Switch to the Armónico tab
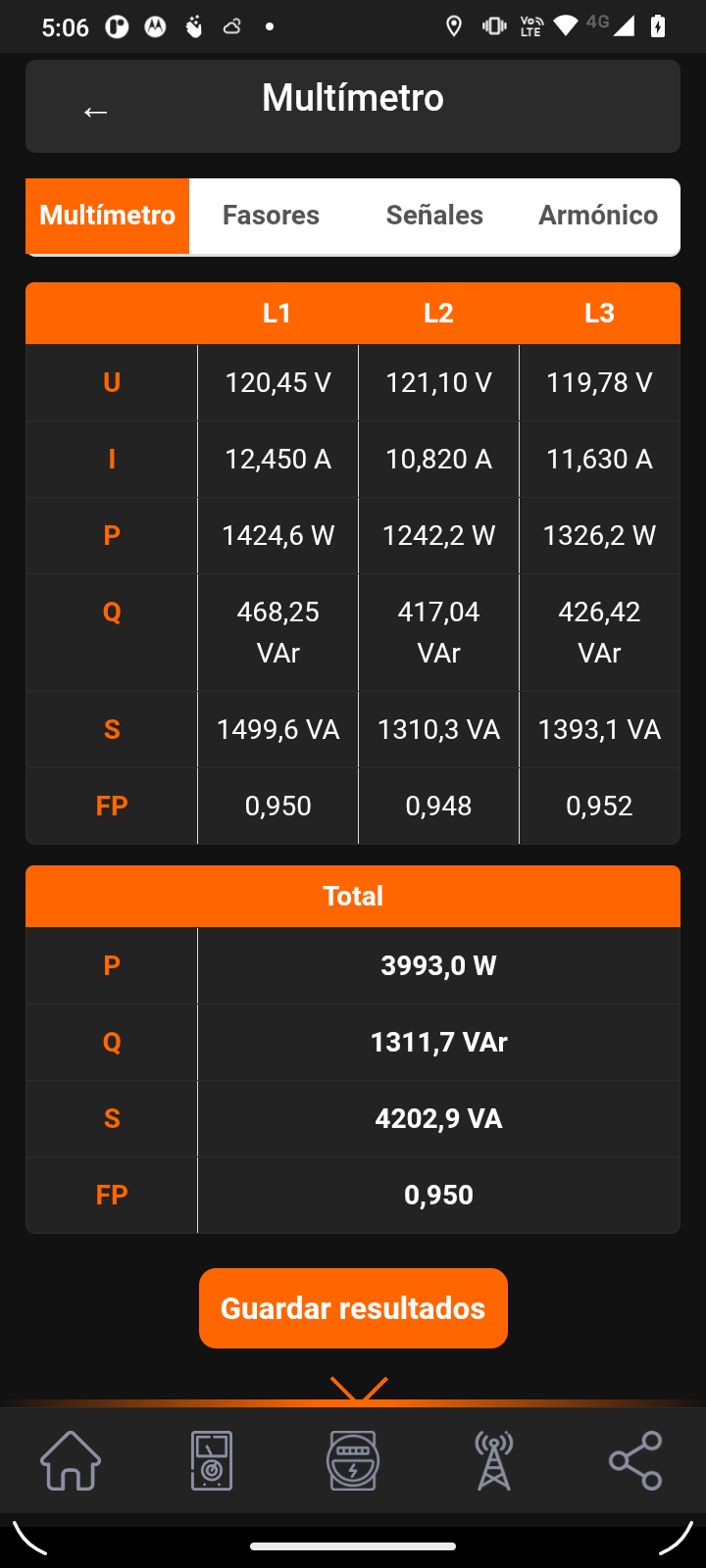The width and height of the screenshot is (706, 1568). coord(598,216)
